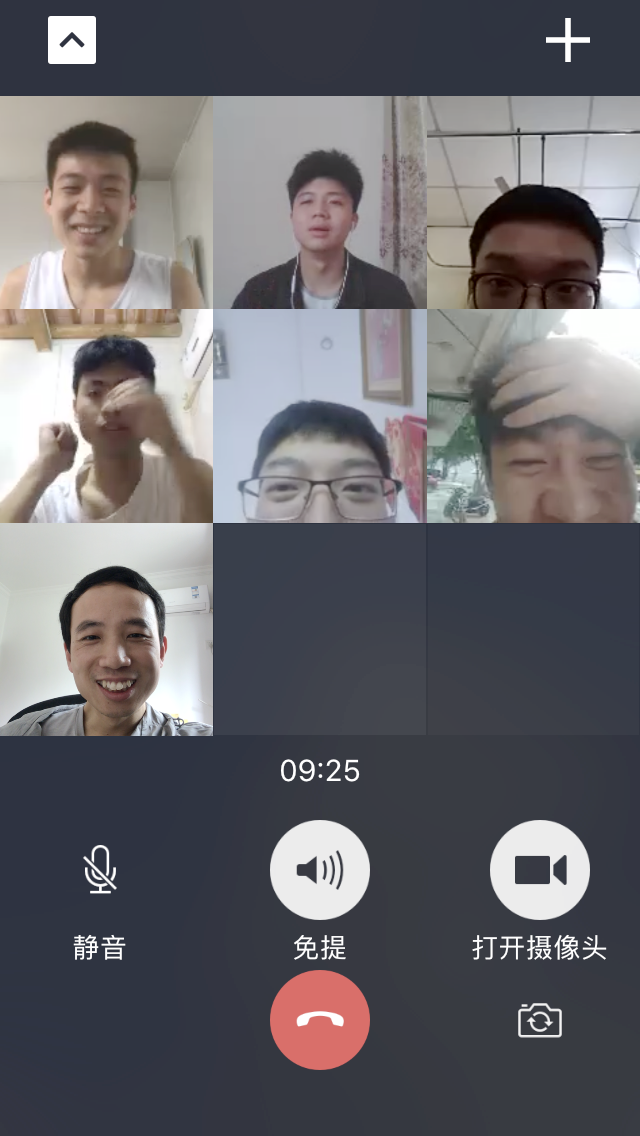The width and height of the screenshot is (640, 1136).
Task: Flip between front and rear camera
Action: 540,1020
